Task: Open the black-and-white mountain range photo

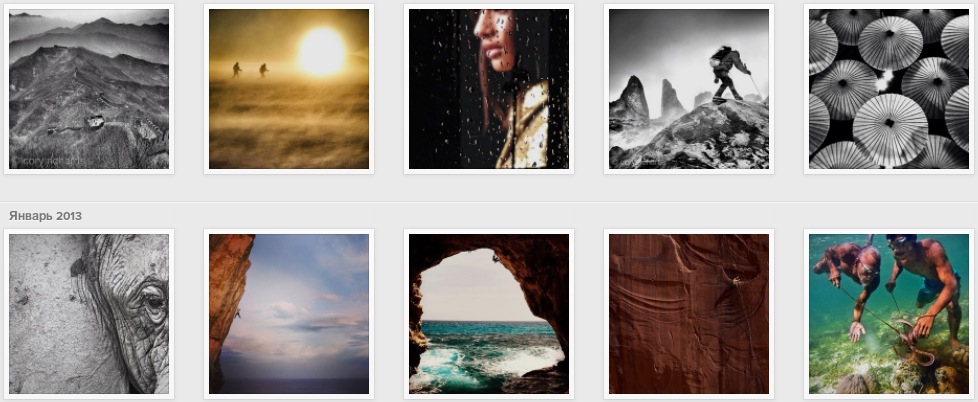Action: (89, 89)
